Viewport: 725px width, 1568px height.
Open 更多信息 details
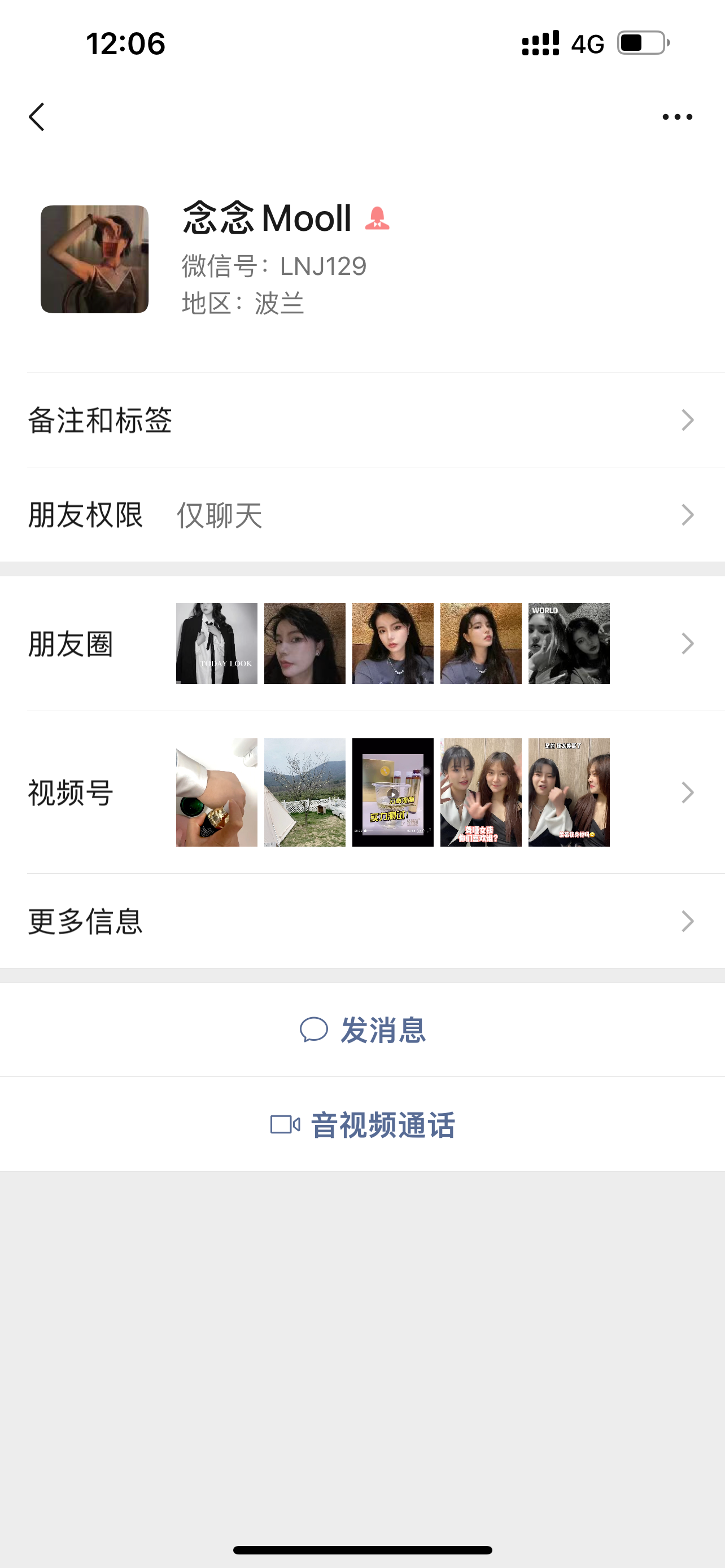pos(362,921)
